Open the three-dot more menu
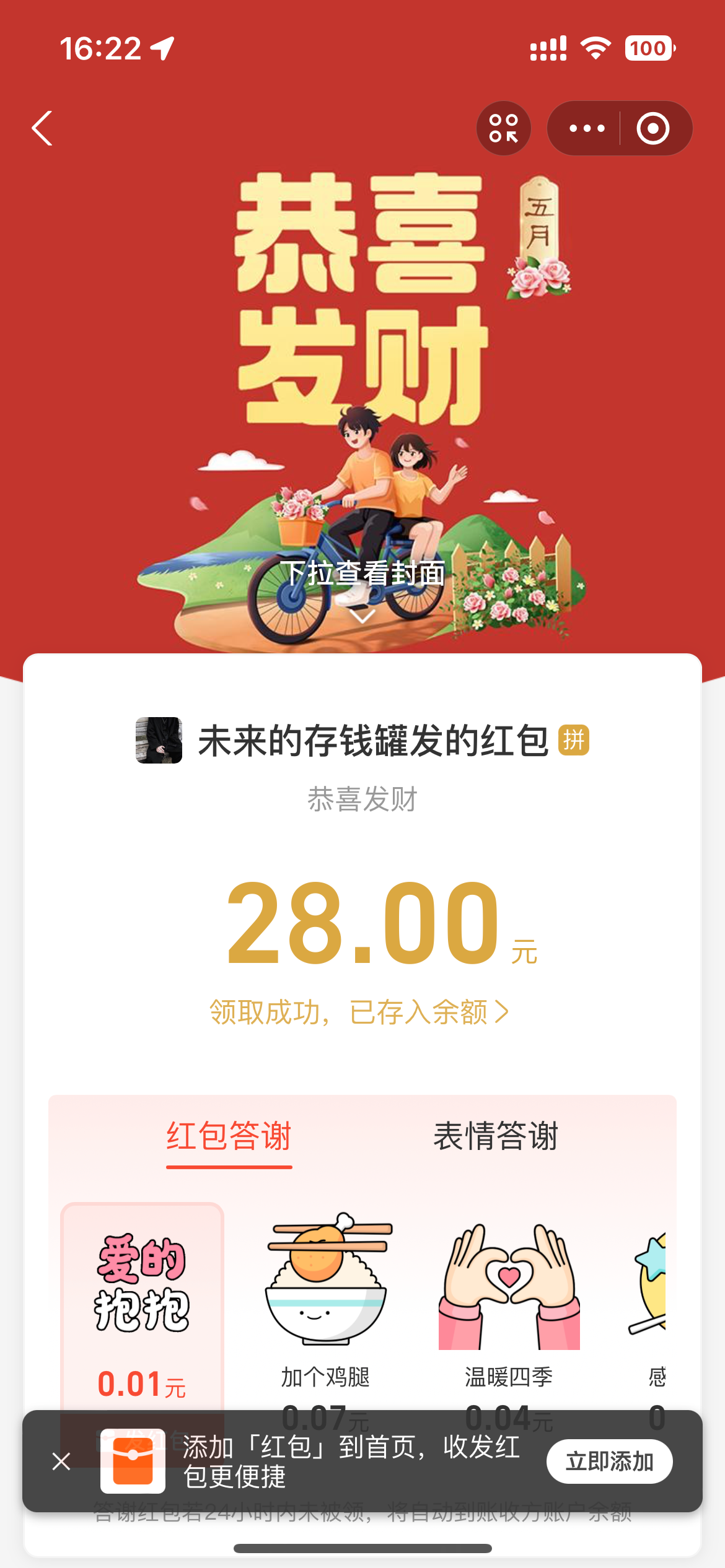 coord(586,128)
